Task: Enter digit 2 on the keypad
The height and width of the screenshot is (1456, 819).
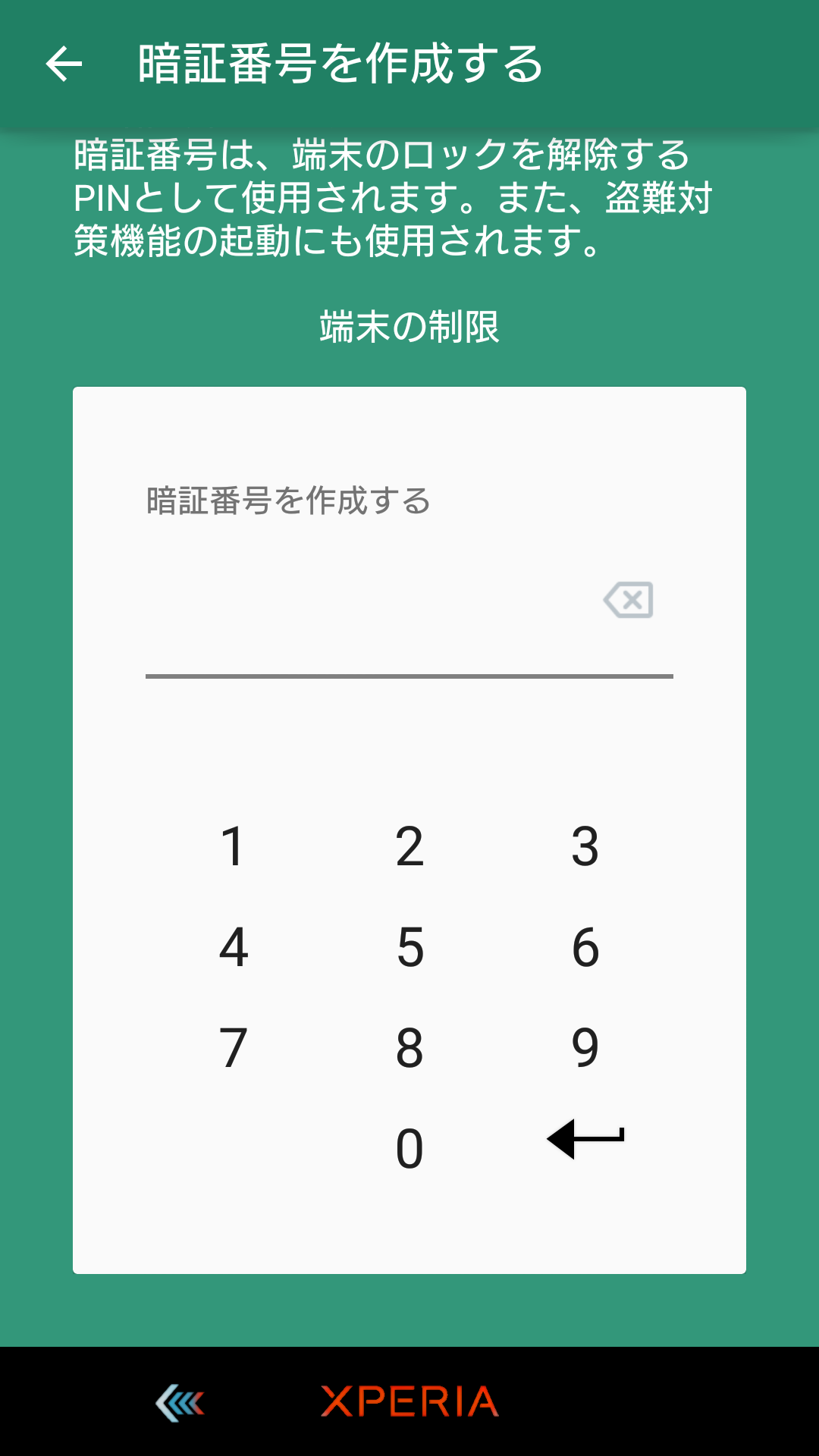Action: coord(409,846)
